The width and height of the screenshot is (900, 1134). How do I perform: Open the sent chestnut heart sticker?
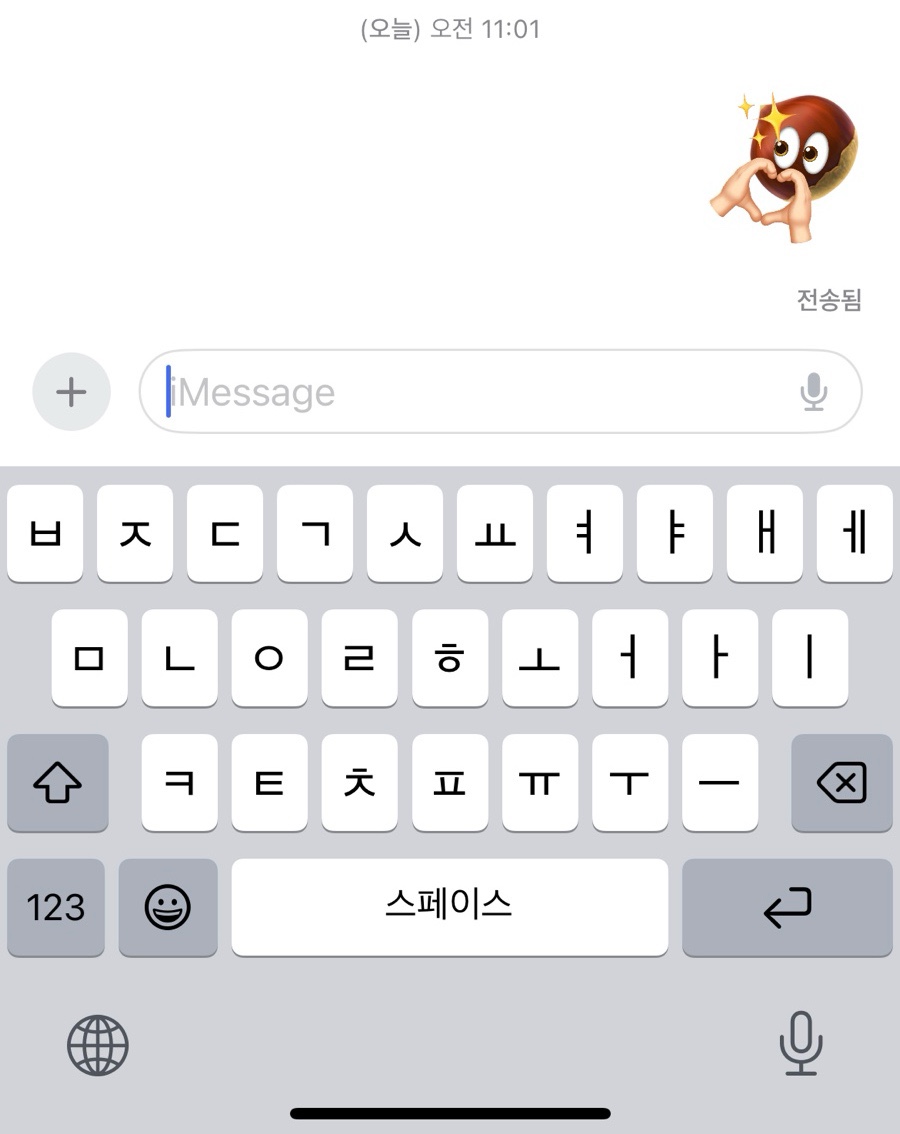(785, 167)
